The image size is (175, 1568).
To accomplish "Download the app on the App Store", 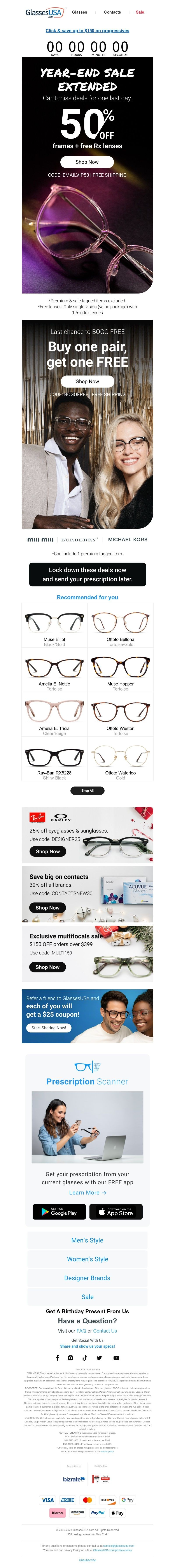I will (x=115, y=1212).
